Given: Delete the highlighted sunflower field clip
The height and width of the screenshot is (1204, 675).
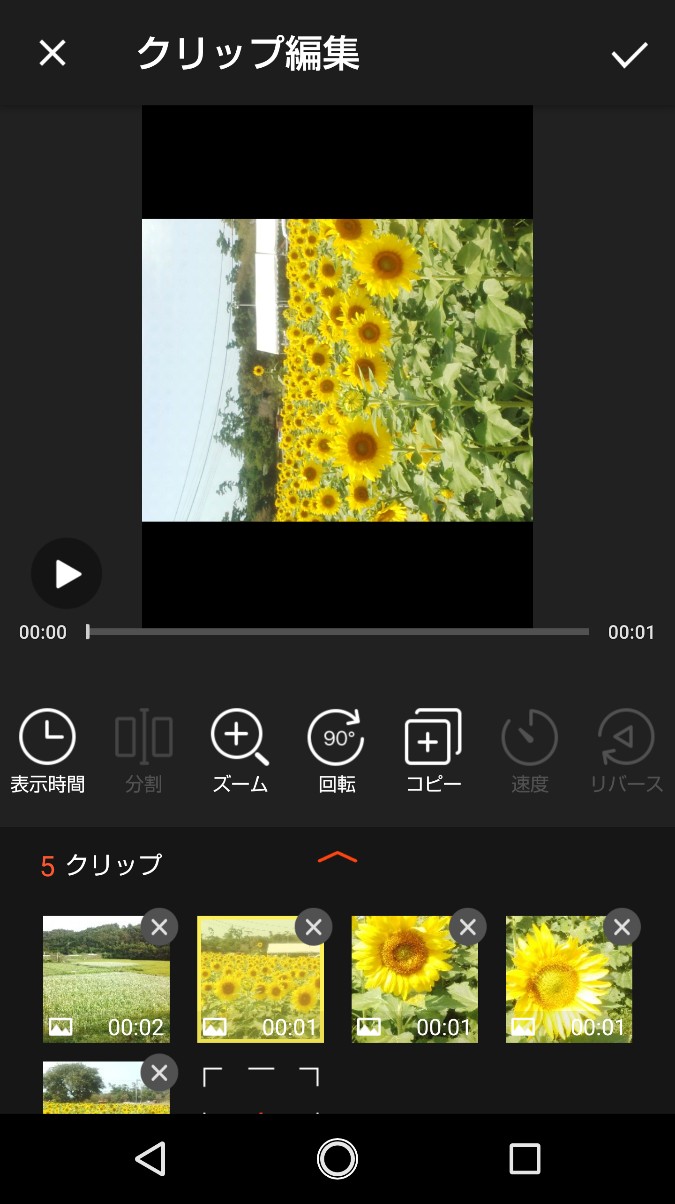Looking at the screenshot, I should click(x=313, y=927).
